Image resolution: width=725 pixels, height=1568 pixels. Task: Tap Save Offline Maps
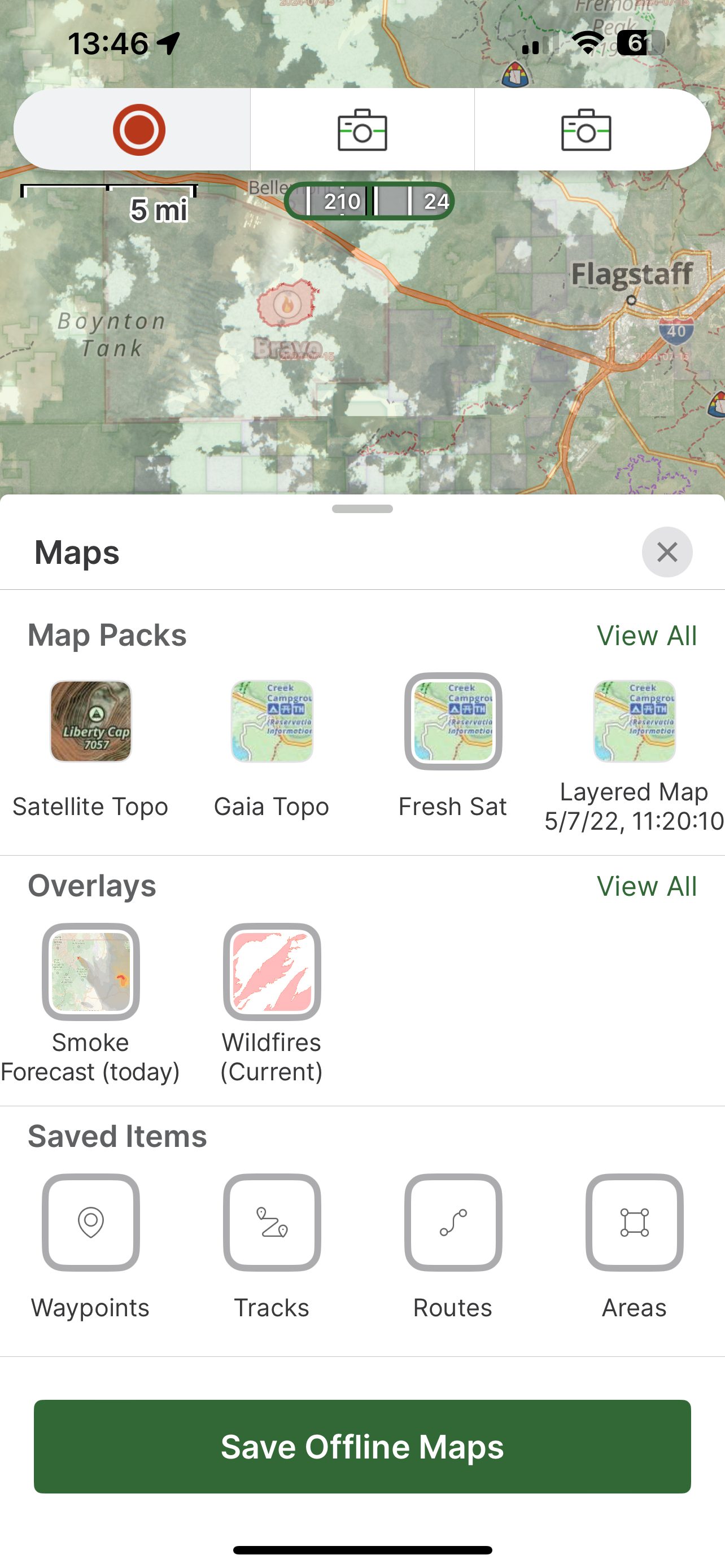click(x=362, y=1446)
